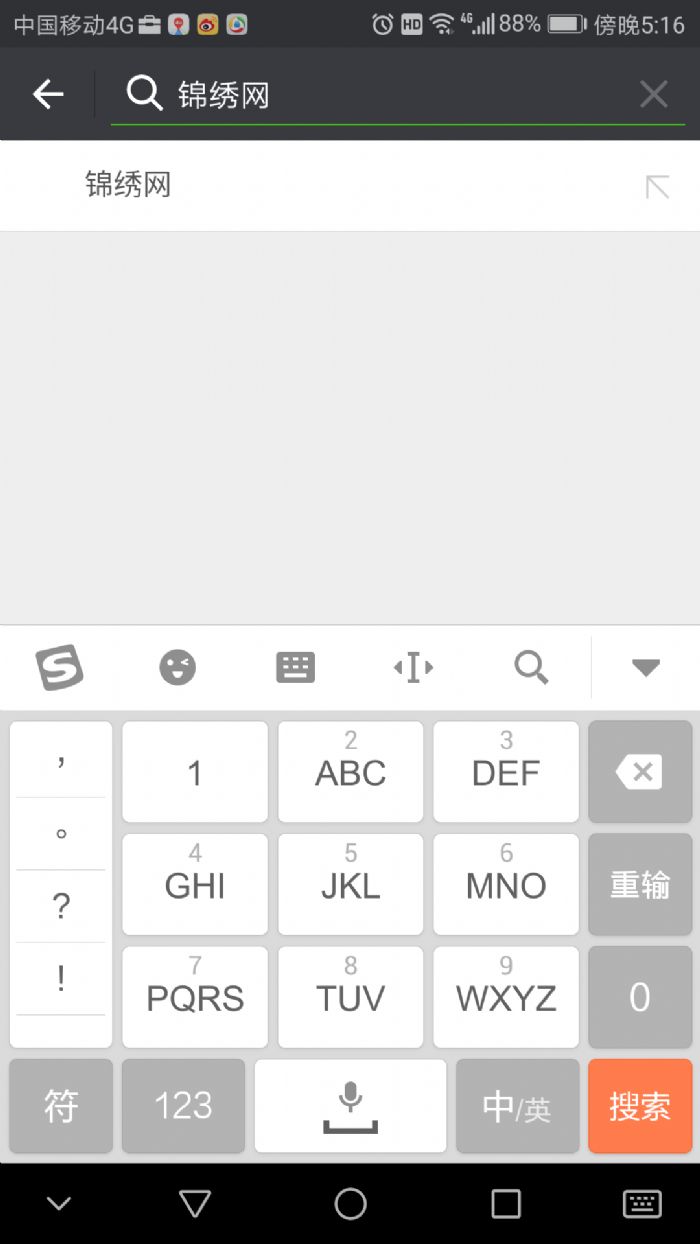Switch keyboard layout via the keyboard icon

coord(295,667)
